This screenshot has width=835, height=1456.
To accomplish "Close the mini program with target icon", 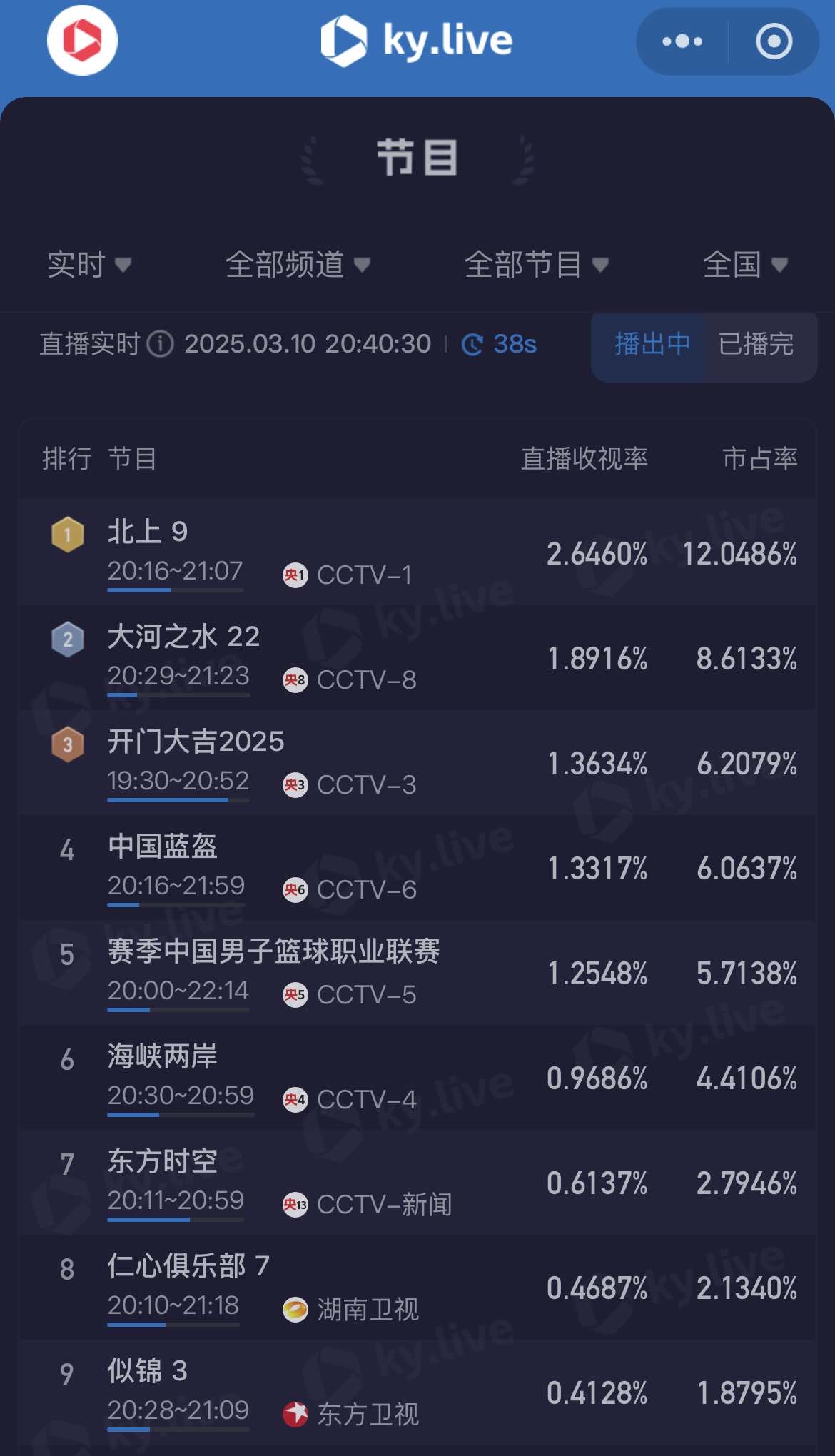I will click(774, 41).
